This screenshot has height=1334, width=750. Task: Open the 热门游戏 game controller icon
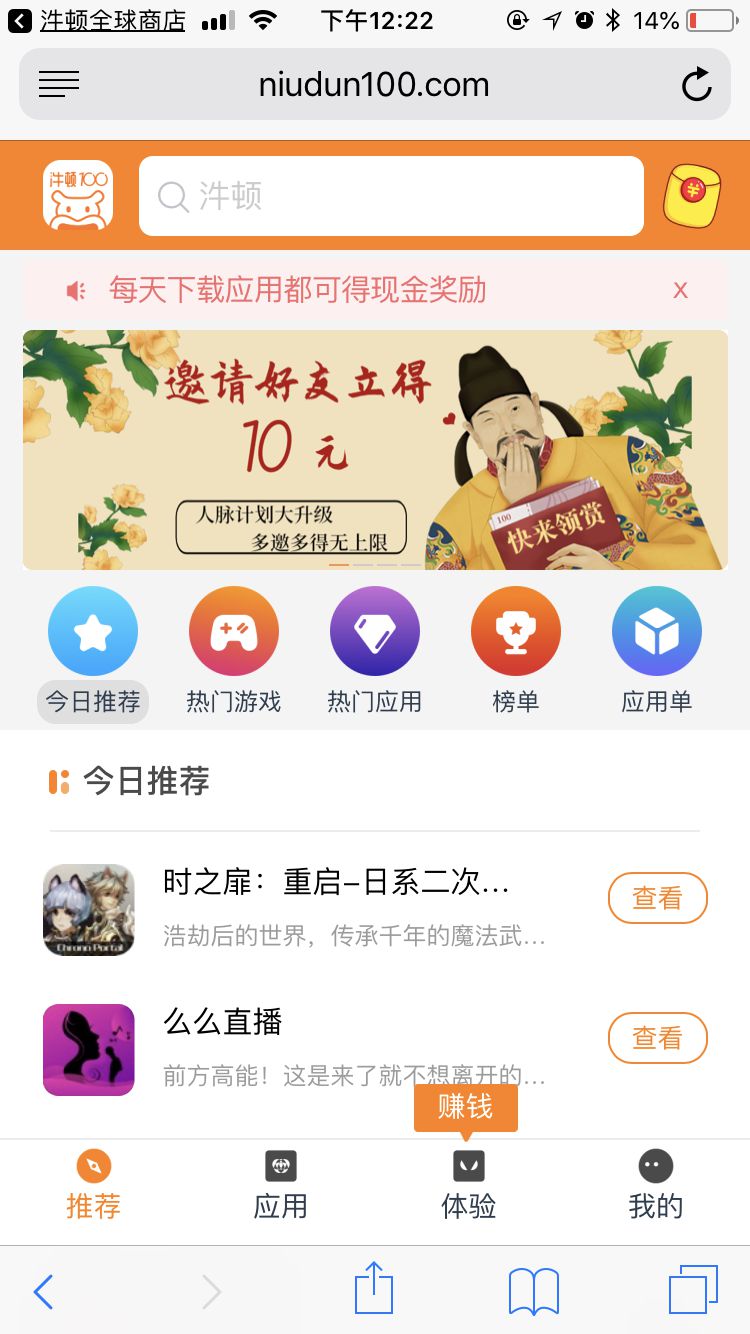(233, 630)
